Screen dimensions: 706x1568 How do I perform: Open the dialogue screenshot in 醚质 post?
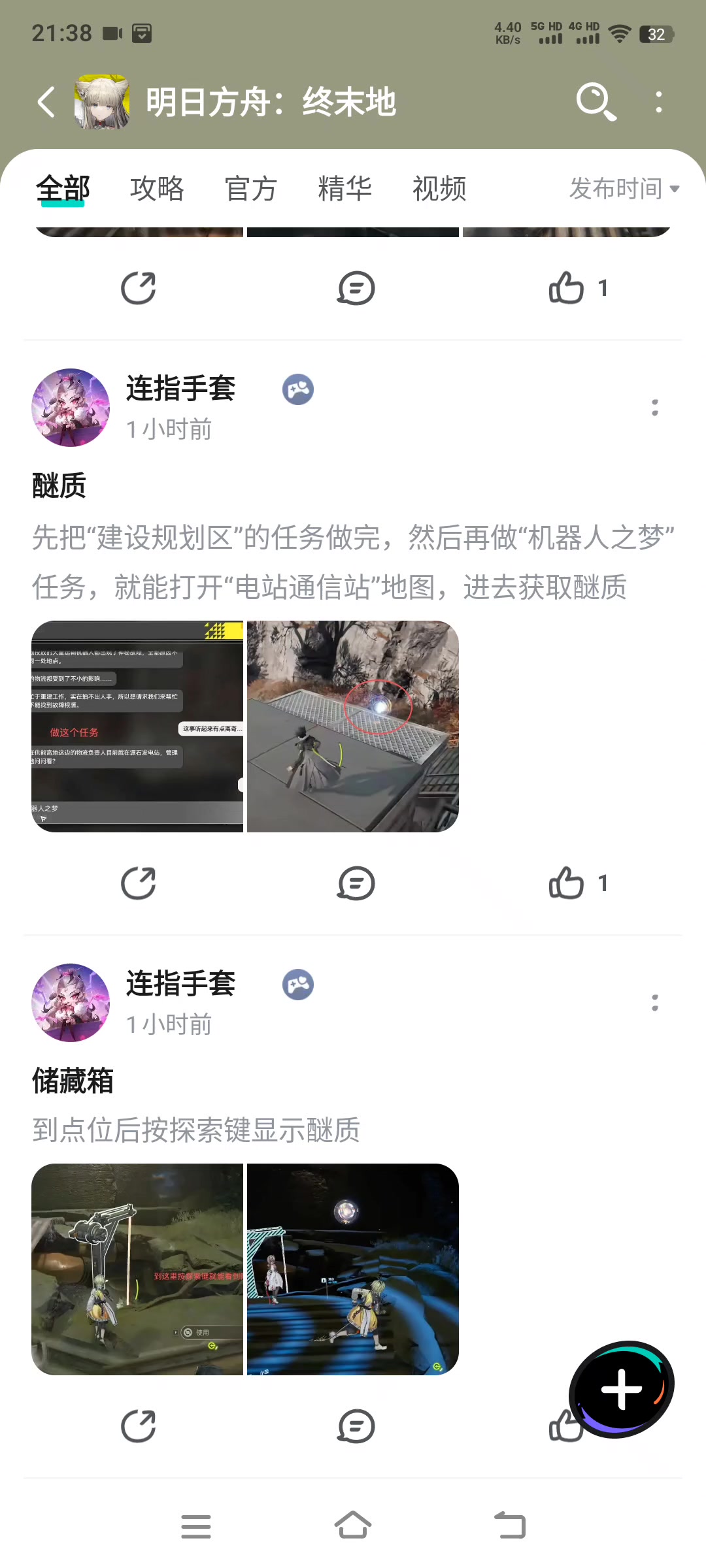click(137, 727)
